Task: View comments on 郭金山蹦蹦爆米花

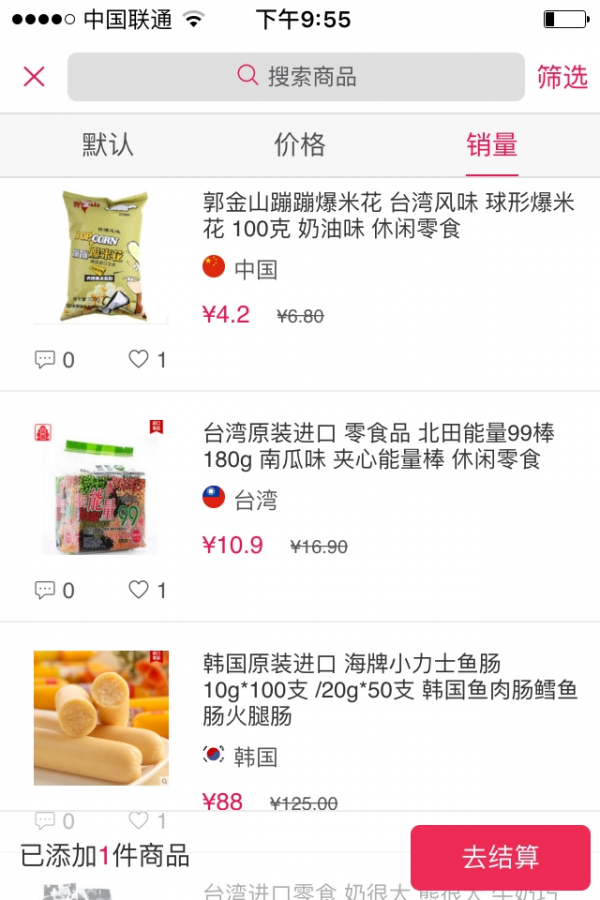Action: tap(55, 360)
